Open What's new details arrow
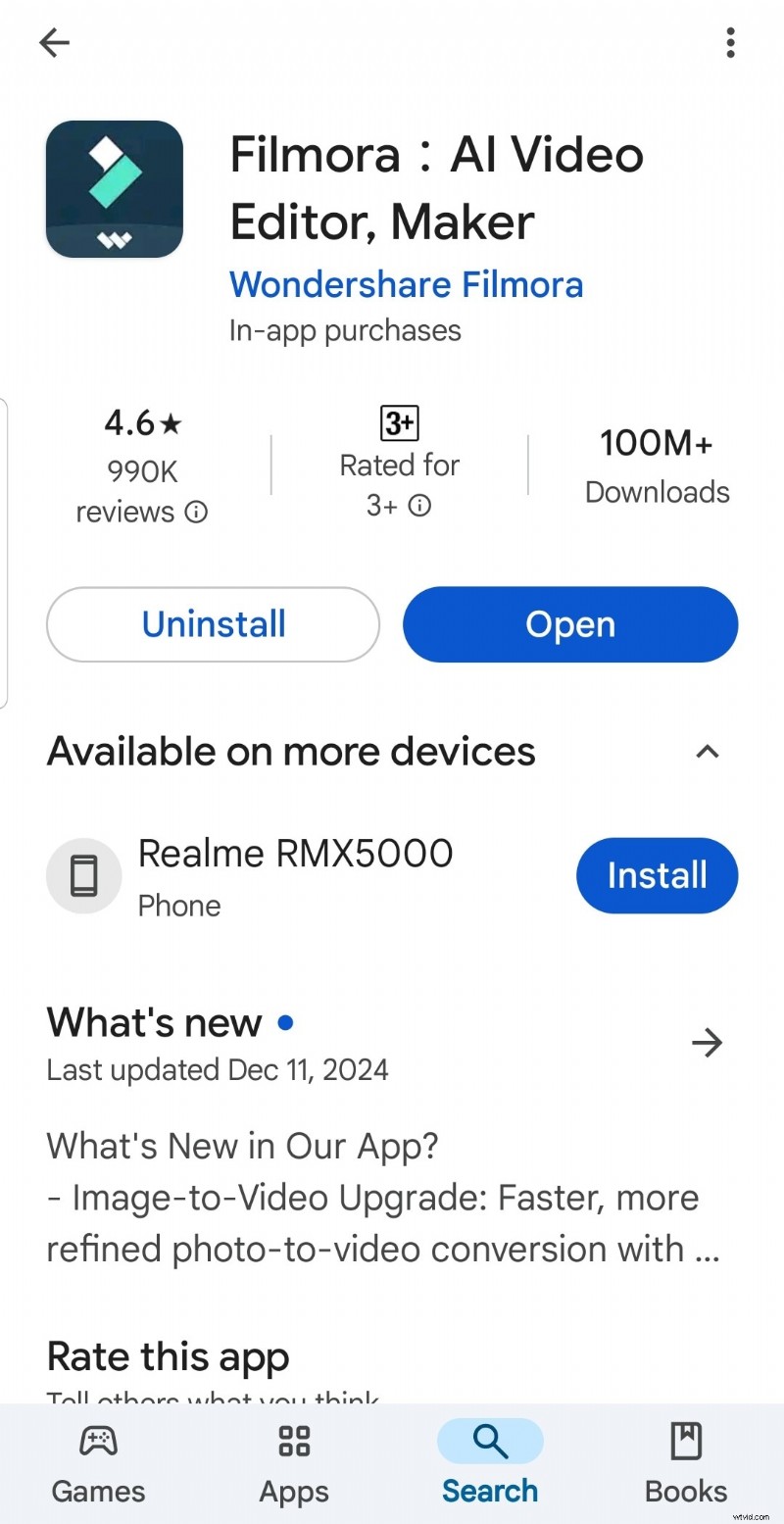The width and height of the screenshot is (784, 1524). (x=707, y=1043)
